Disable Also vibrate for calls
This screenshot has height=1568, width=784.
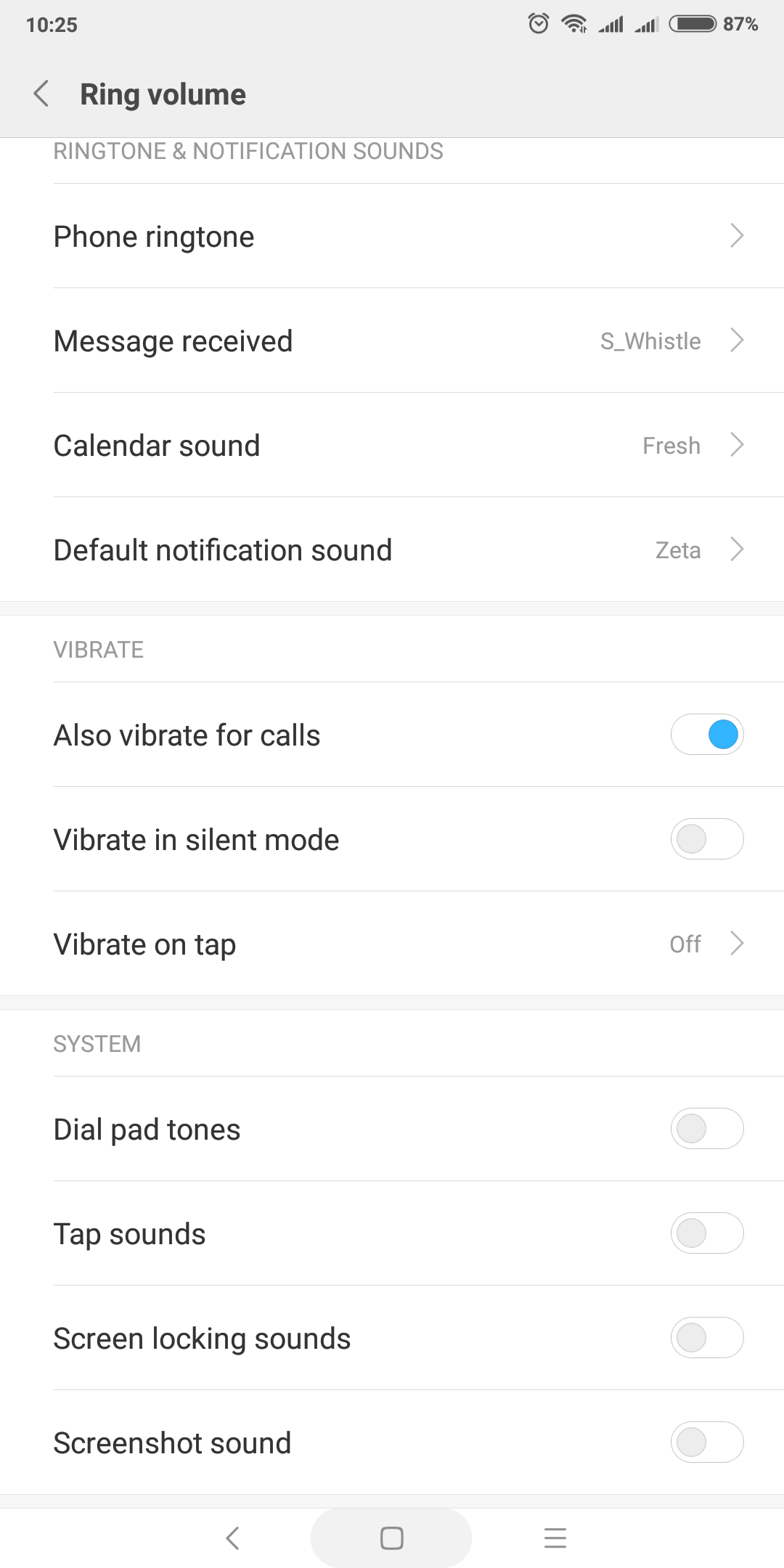click(x=707, y=735)
